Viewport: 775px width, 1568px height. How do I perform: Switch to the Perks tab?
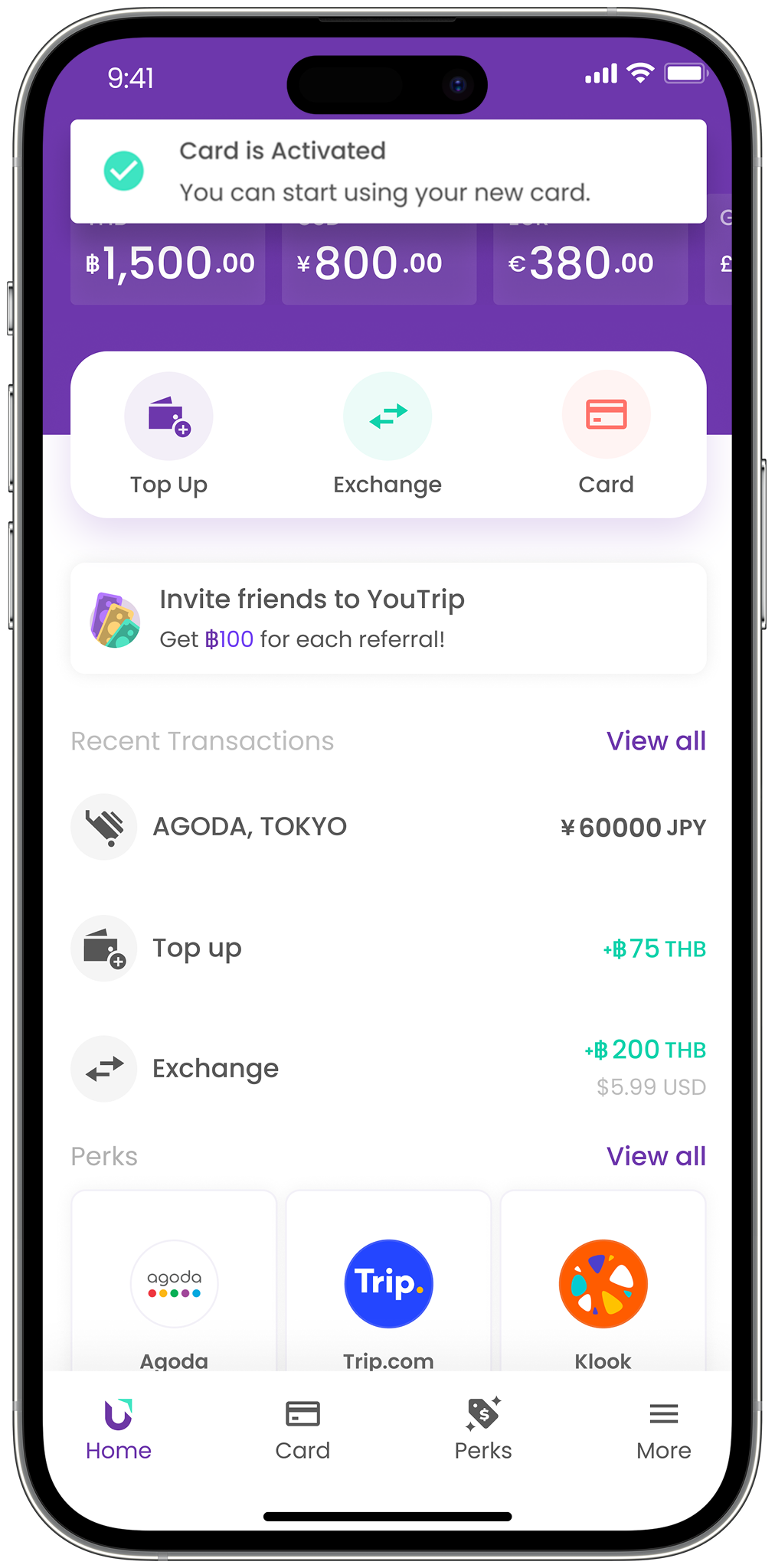pos(483,1429)
